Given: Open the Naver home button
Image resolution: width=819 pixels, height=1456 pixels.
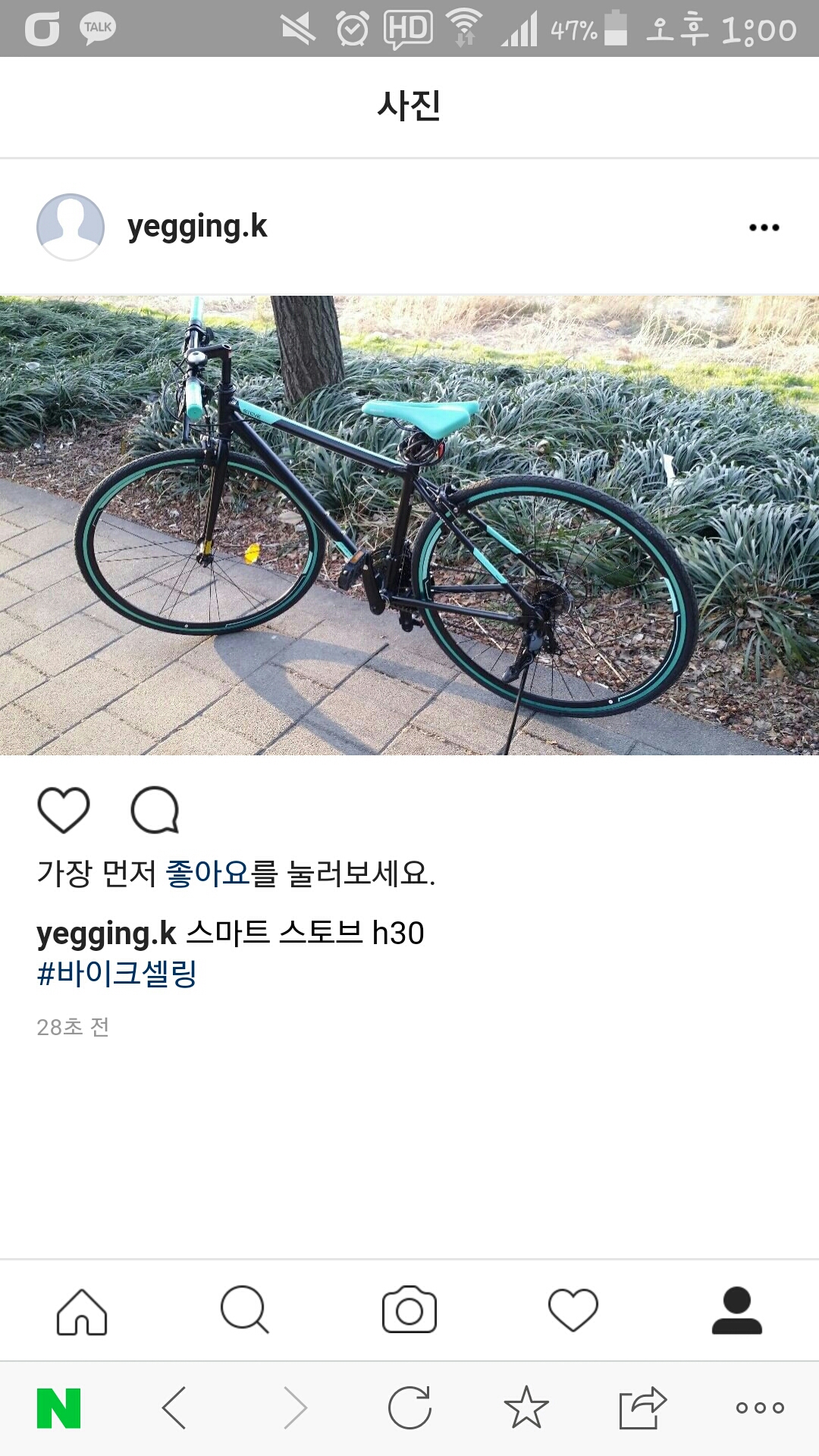Looking at the screenshot, I should (x=58, y=1408).
